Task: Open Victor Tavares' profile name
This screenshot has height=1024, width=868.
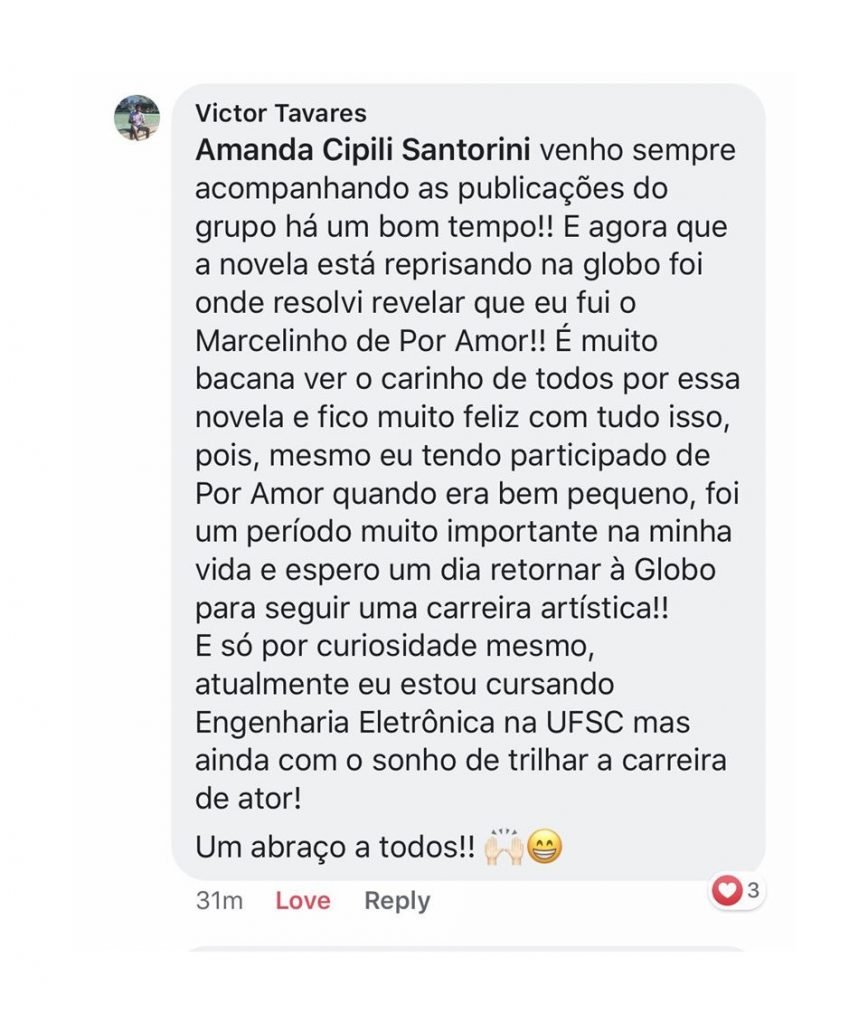Action: (280, 113)
